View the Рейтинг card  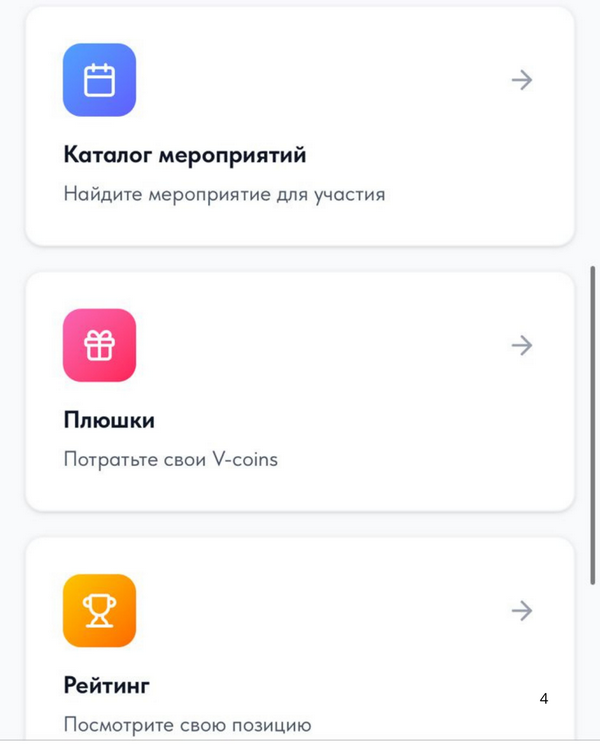(299, 650)
